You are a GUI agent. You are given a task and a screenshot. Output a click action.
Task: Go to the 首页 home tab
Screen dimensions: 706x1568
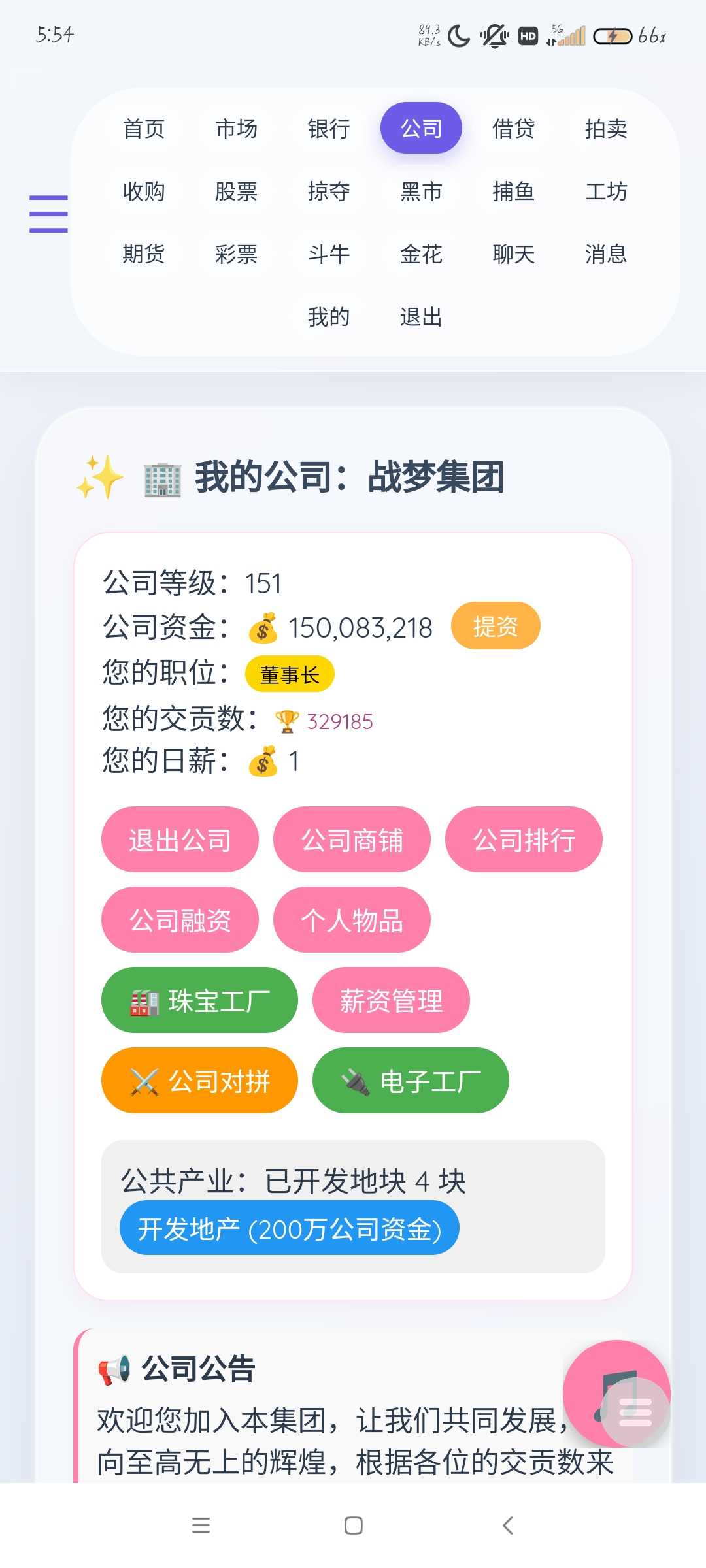click(144, 129)
